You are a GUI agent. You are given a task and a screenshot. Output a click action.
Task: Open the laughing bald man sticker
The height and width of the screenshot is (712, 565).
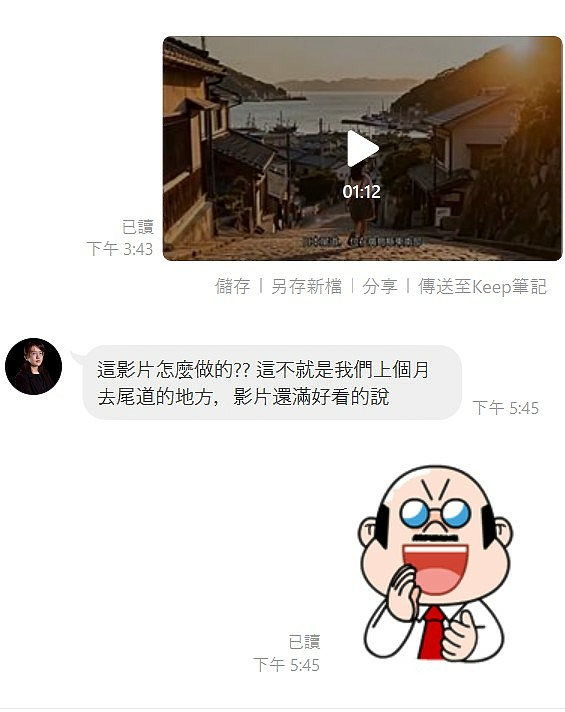pos(436,563)
